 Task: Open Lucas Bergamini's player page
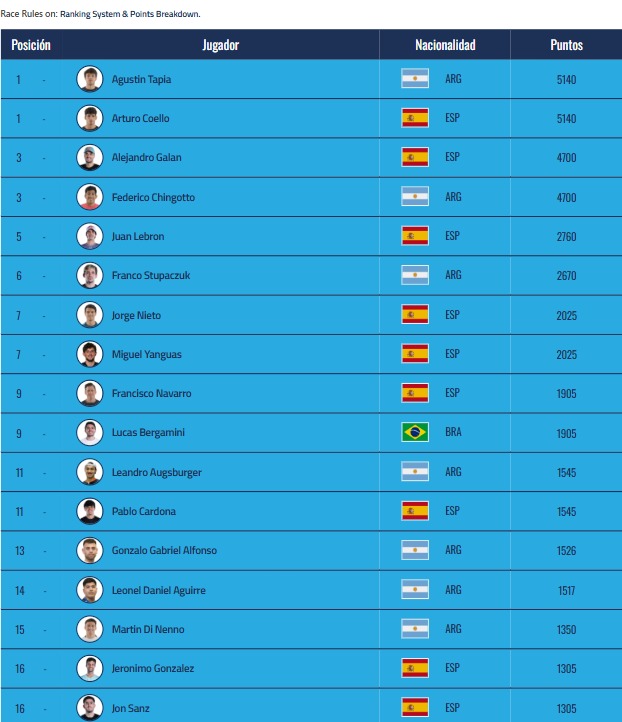[148, 433]
